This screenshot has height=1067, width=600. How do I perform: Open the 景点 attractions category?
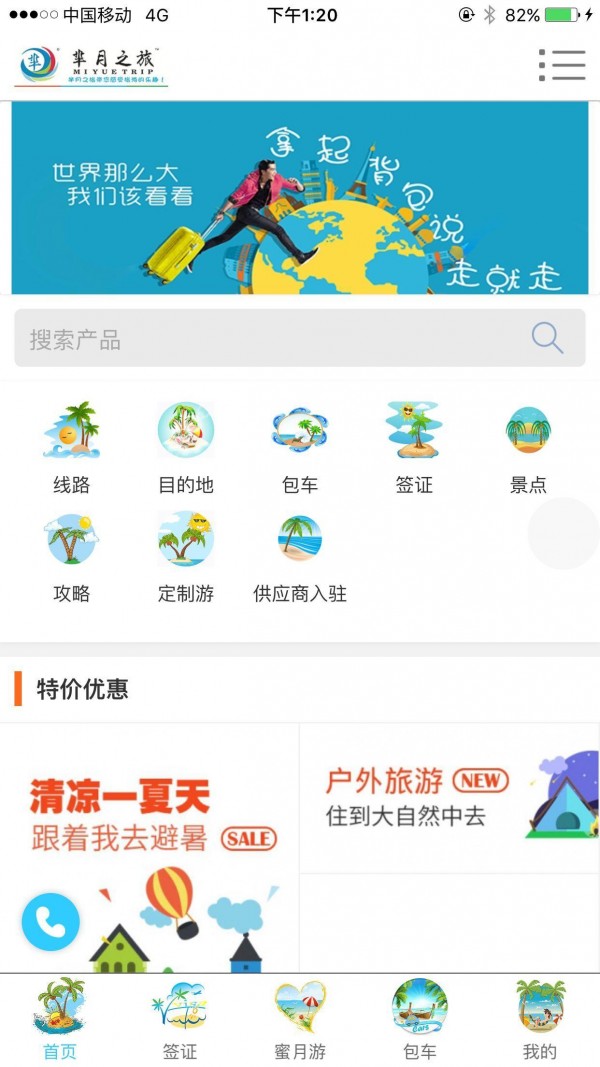click(528, 447)
